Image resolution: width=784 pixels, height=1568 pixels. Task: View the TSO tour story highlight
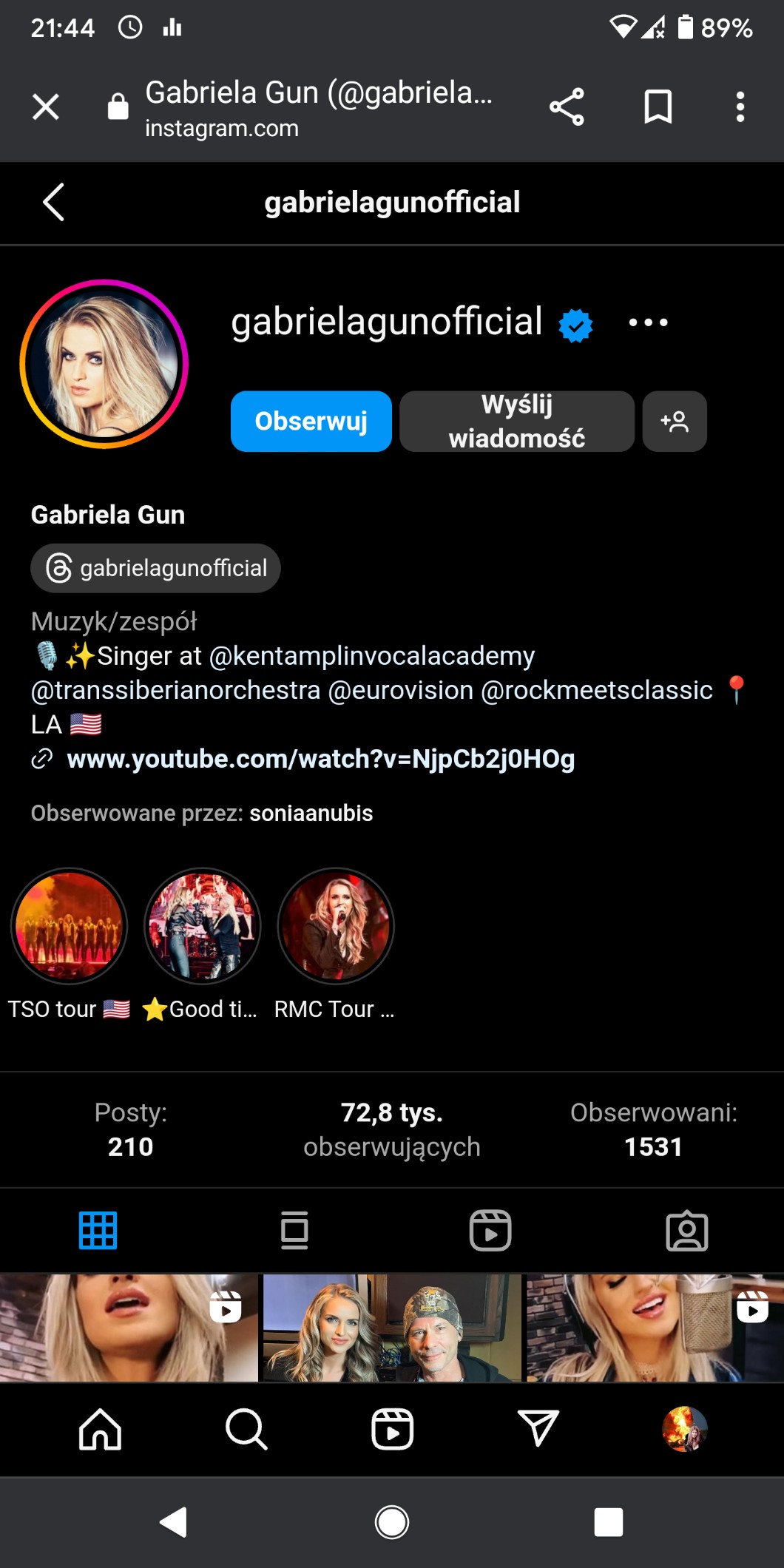[x=69, y=926]
